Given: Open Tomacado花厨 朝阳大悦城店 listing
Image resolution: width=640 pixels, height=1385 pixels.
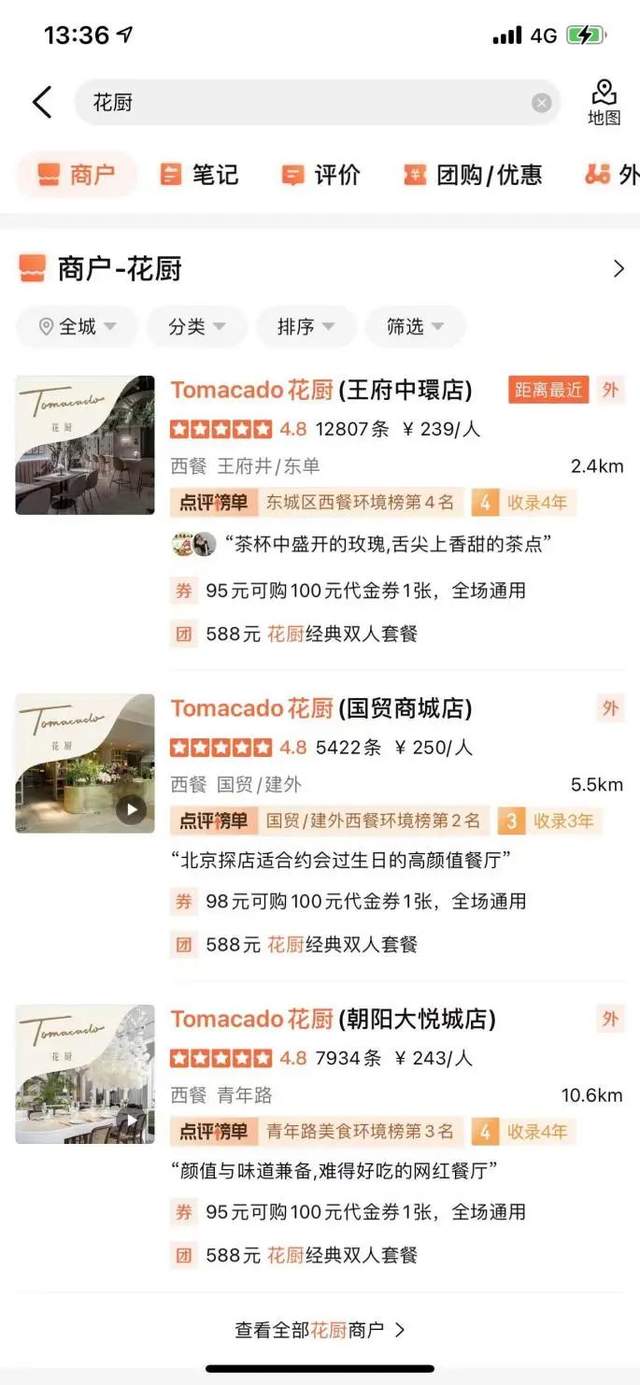Looking at the screenshot, I should click(x=333, y=1019).
